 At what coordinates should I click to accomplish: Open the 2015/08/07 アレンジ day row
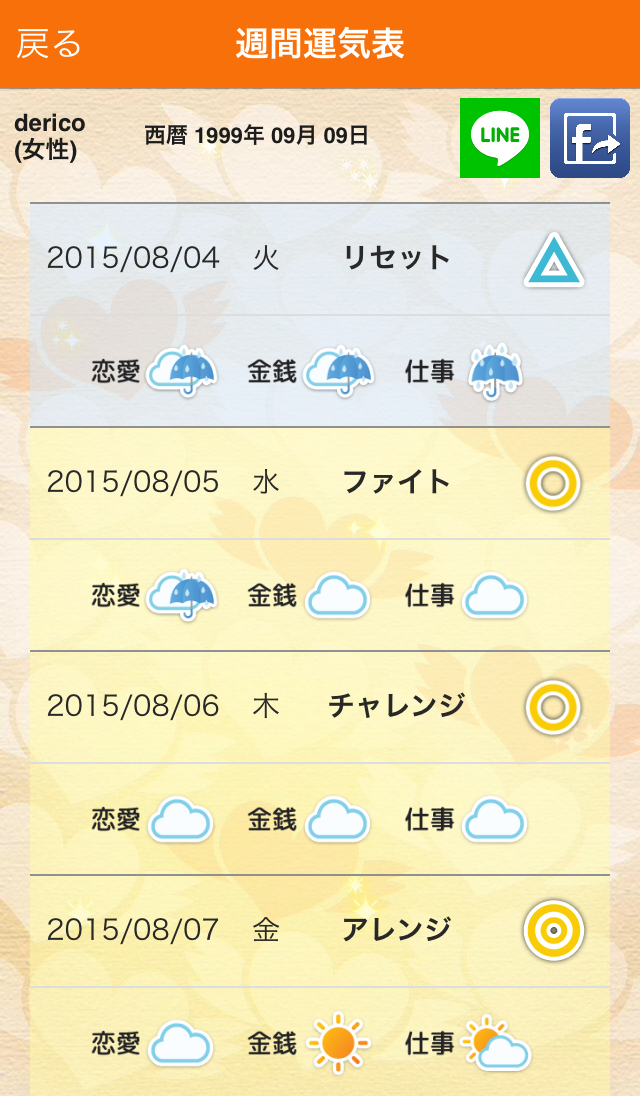[x=320, y=931]
